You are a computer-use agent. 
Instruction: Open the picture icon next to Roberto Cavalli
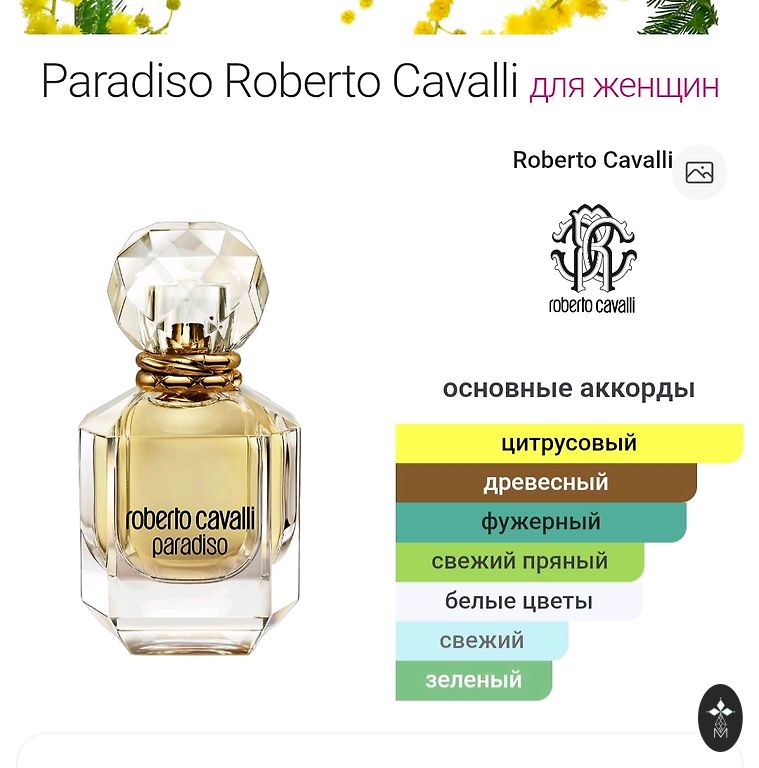(x=699, y=172)
